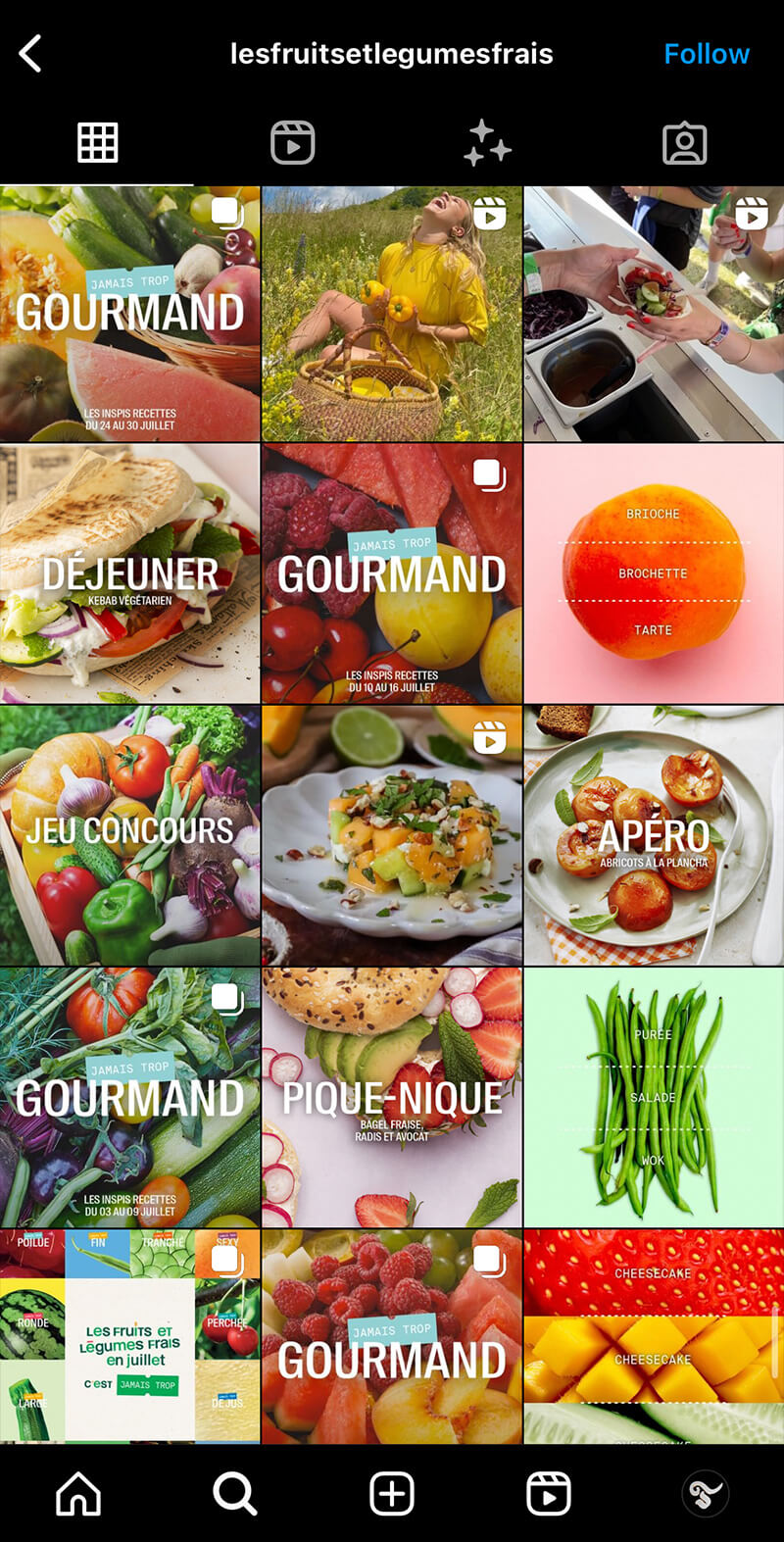View the green beans Purée Salade Wok post
This screenshot has height=1542, width=784.
(654, 1098)
